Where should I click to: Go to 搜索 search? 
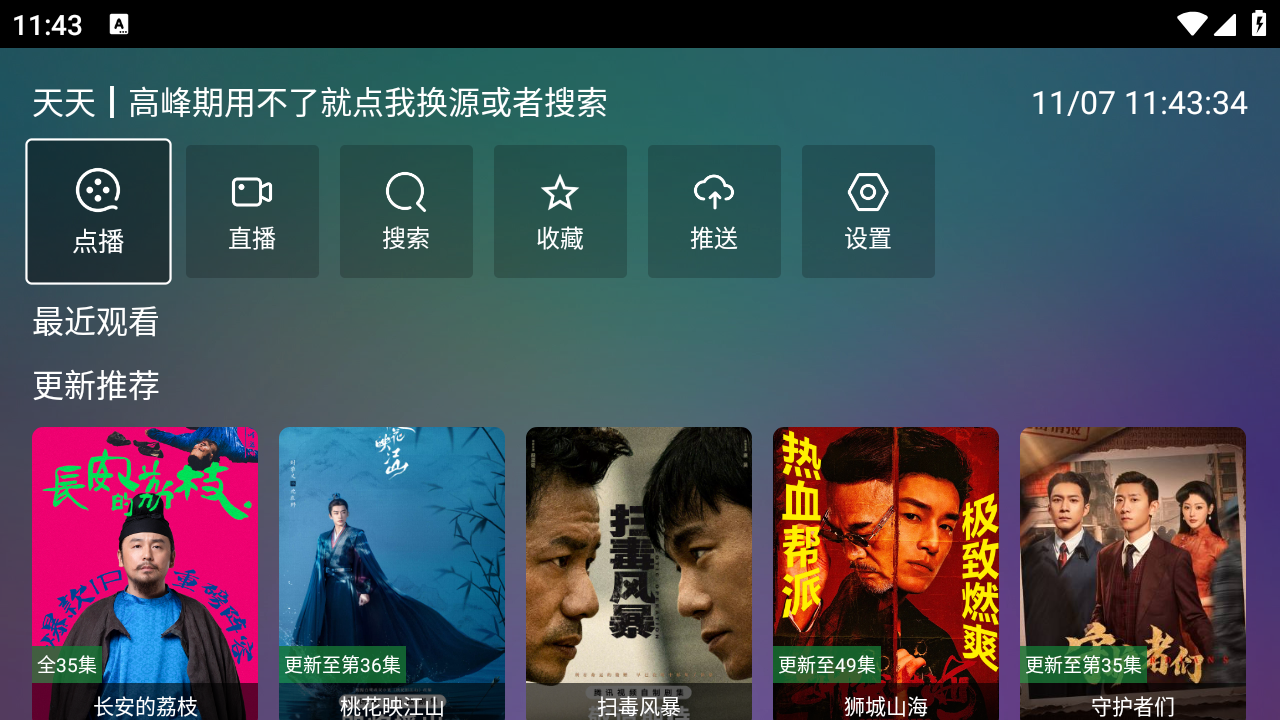coord(406,211)
